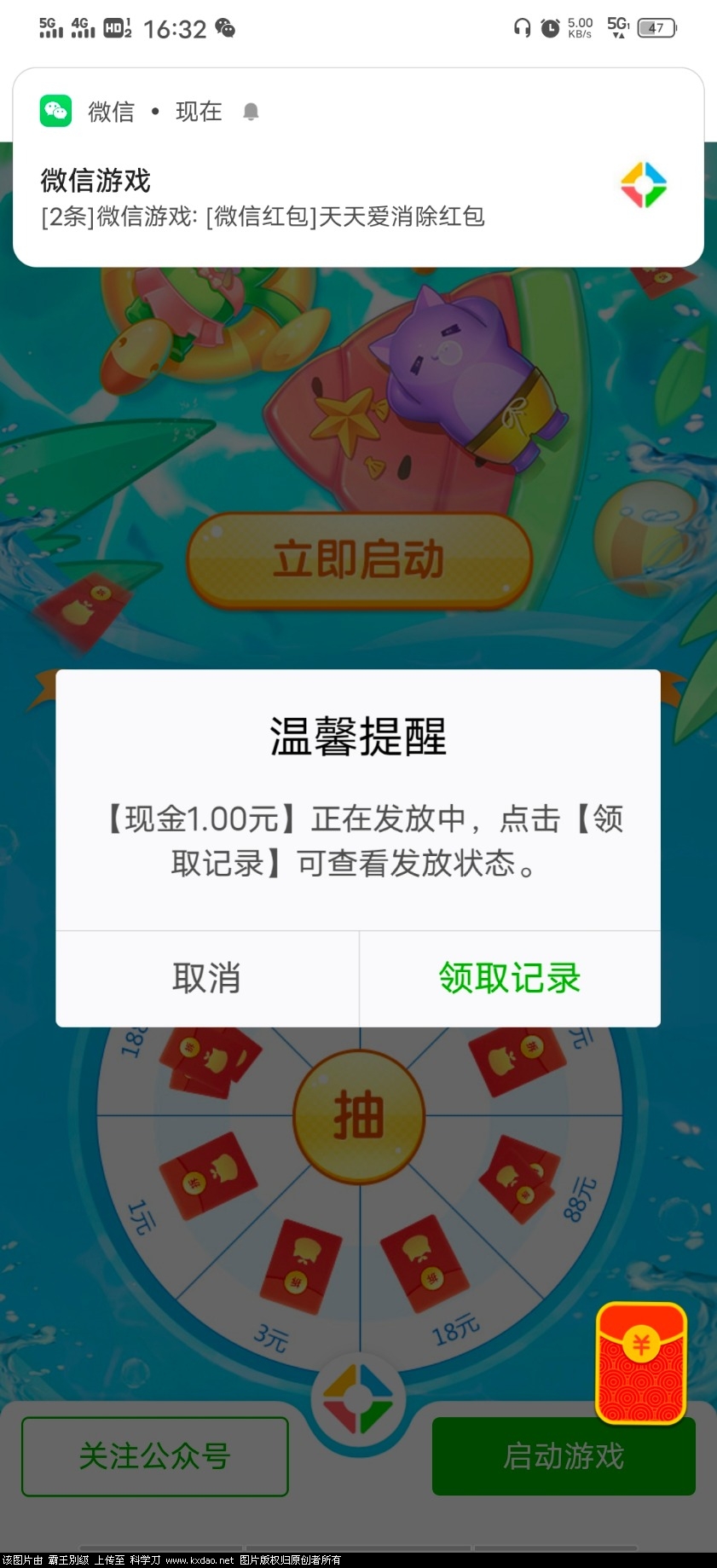The image size is (717, 1568).
Task: Tap the WeChat bubble icon next to the clock
Action: tap(225, 28)
